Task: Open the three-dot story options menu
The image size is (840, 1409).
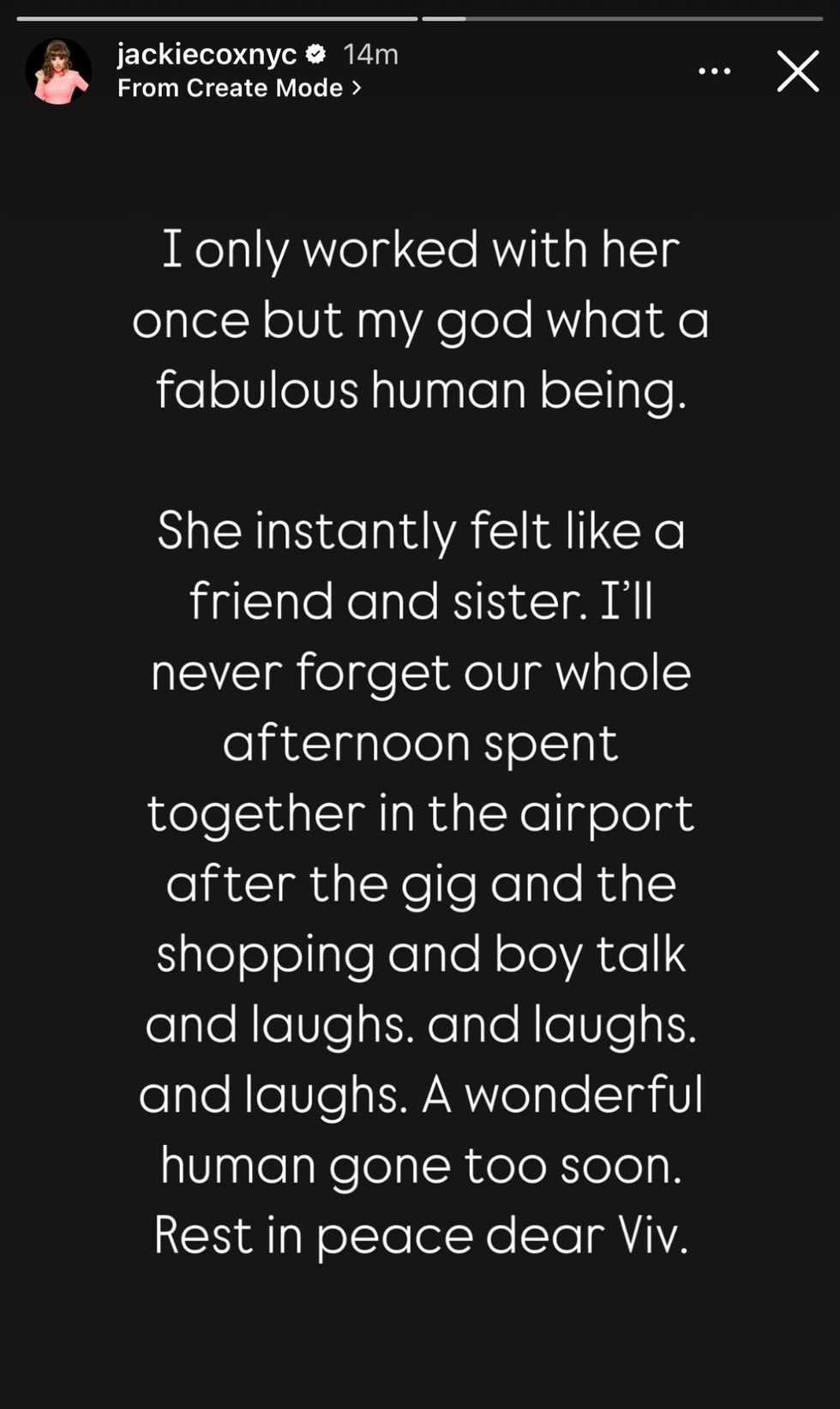Action: coord(714,71)
